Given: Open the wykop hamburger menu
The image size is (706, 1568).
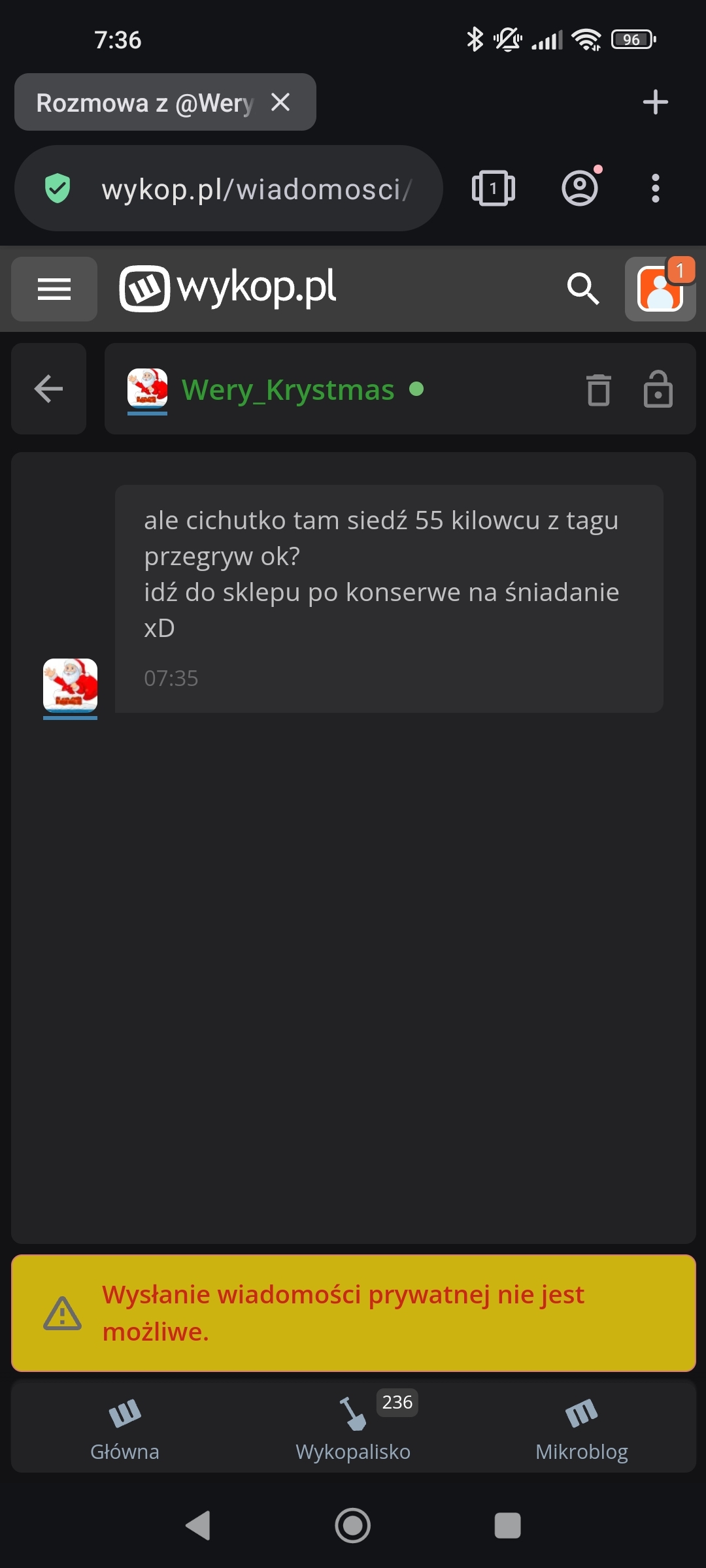Looking at the screenshot, I should (54, 289).
